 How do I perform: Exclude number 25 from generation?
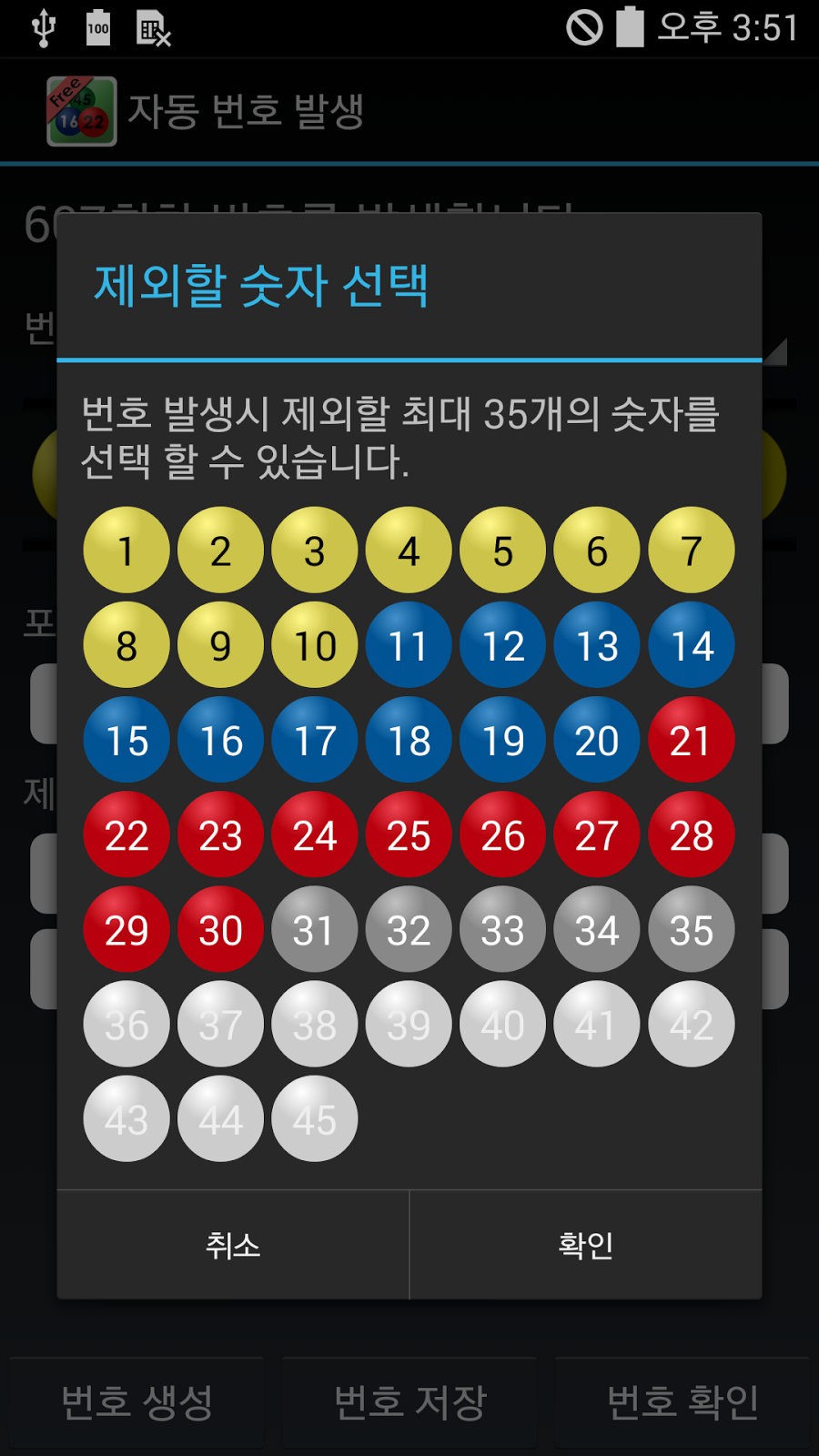tap(409, 834)
